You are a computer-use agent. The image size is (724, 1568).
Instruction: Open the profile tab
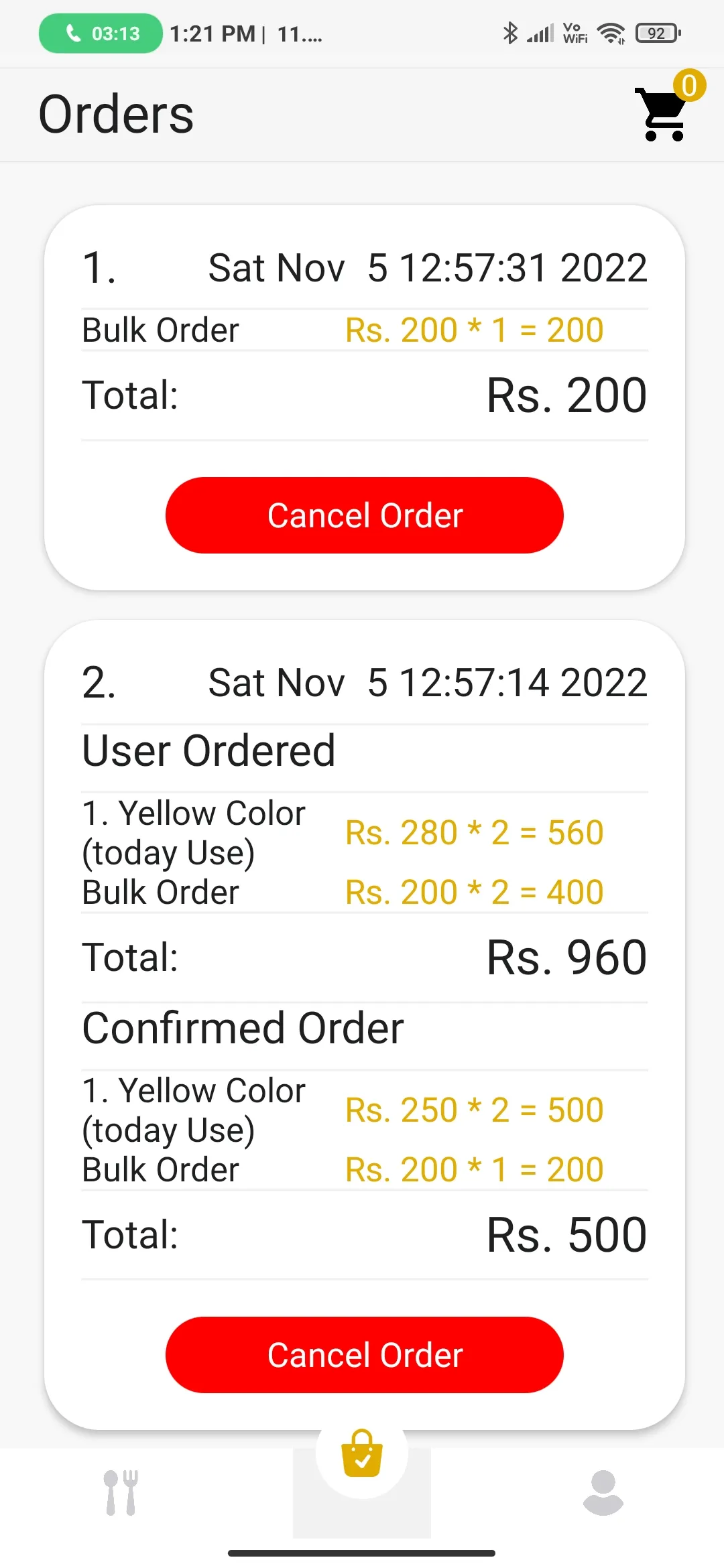pyautogui.click(x=603, y=1493)
